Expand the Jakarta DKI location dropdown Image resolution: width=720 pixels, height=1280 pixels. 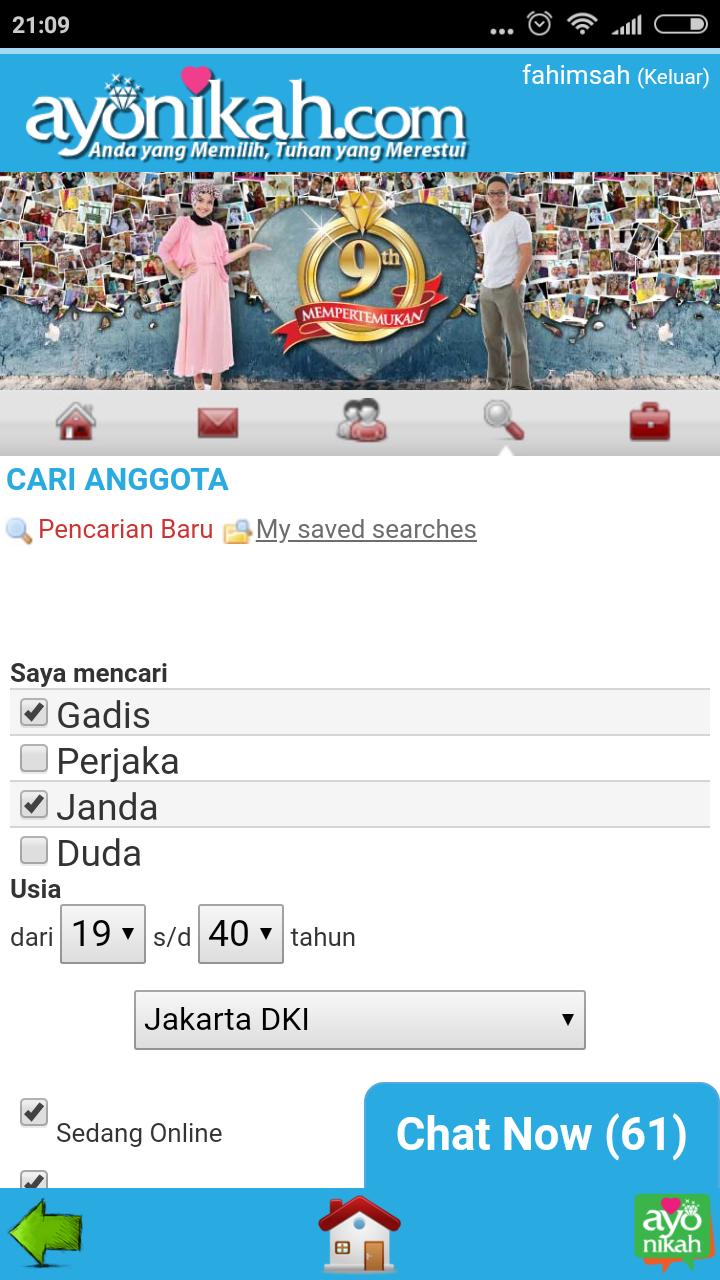(360, 1020)
